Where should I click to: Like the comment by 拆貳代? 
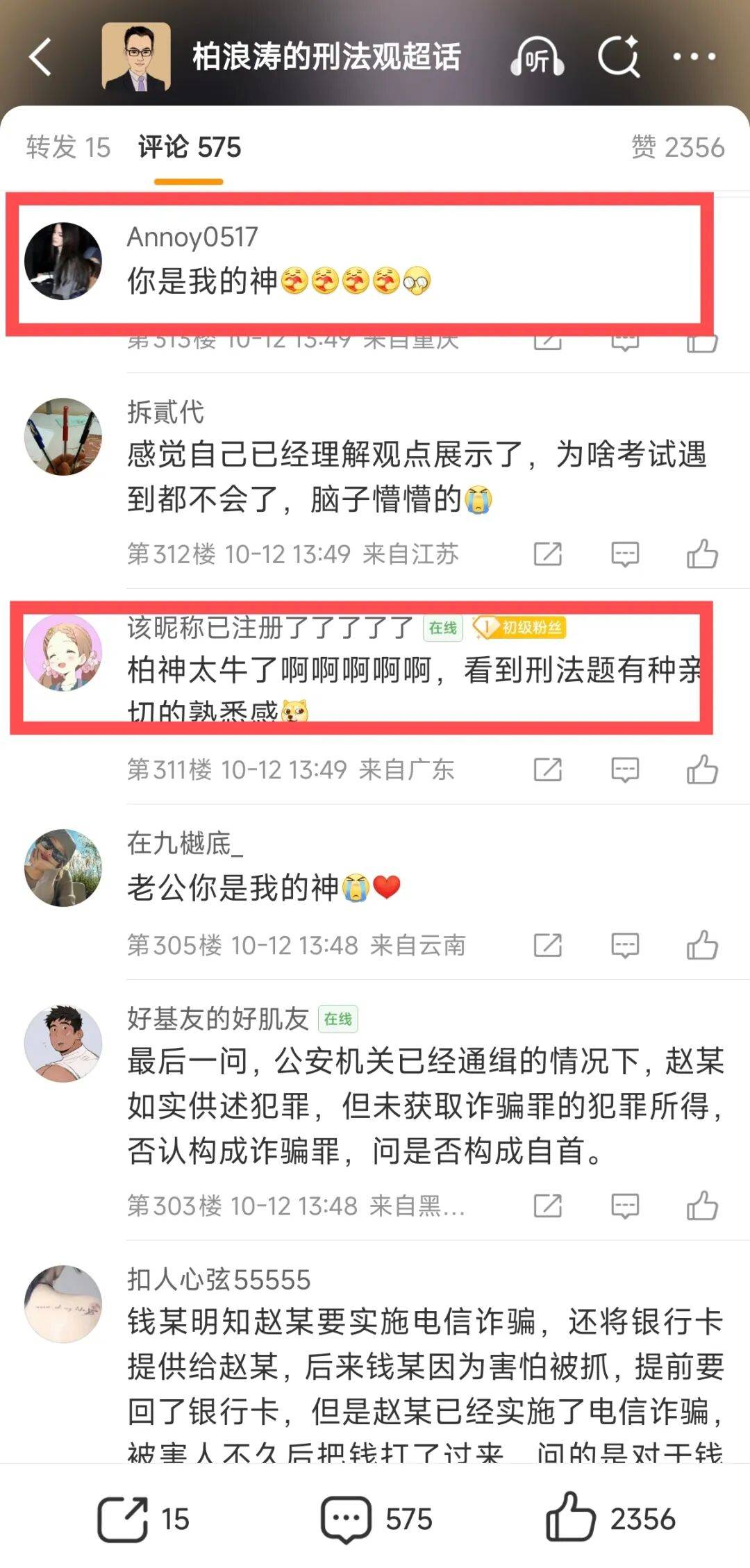pos(701,554)
